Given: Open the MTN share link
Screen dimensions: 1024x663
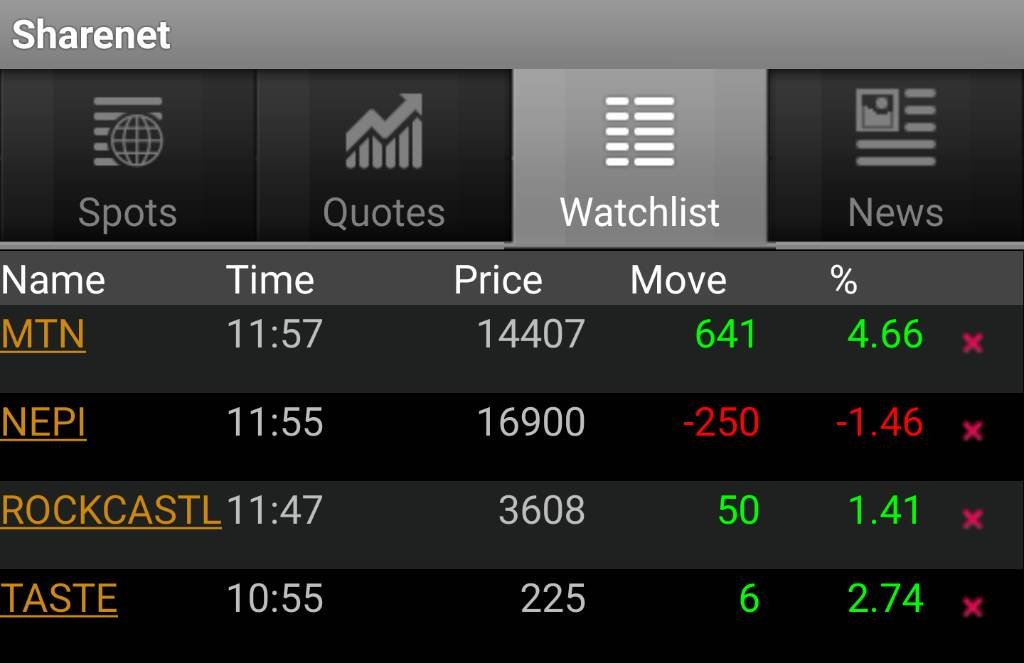Looking at the screenshot, I should pos(43,334).
